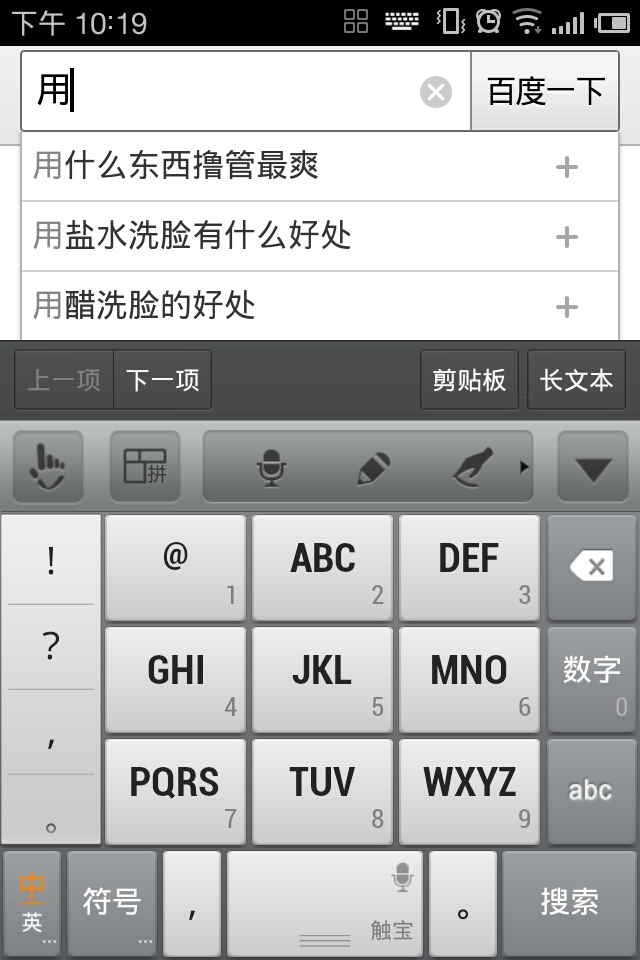Open the 剪贴板 clipboard
This screenshot has height=960, width=640.
click(x=469, y=380)
